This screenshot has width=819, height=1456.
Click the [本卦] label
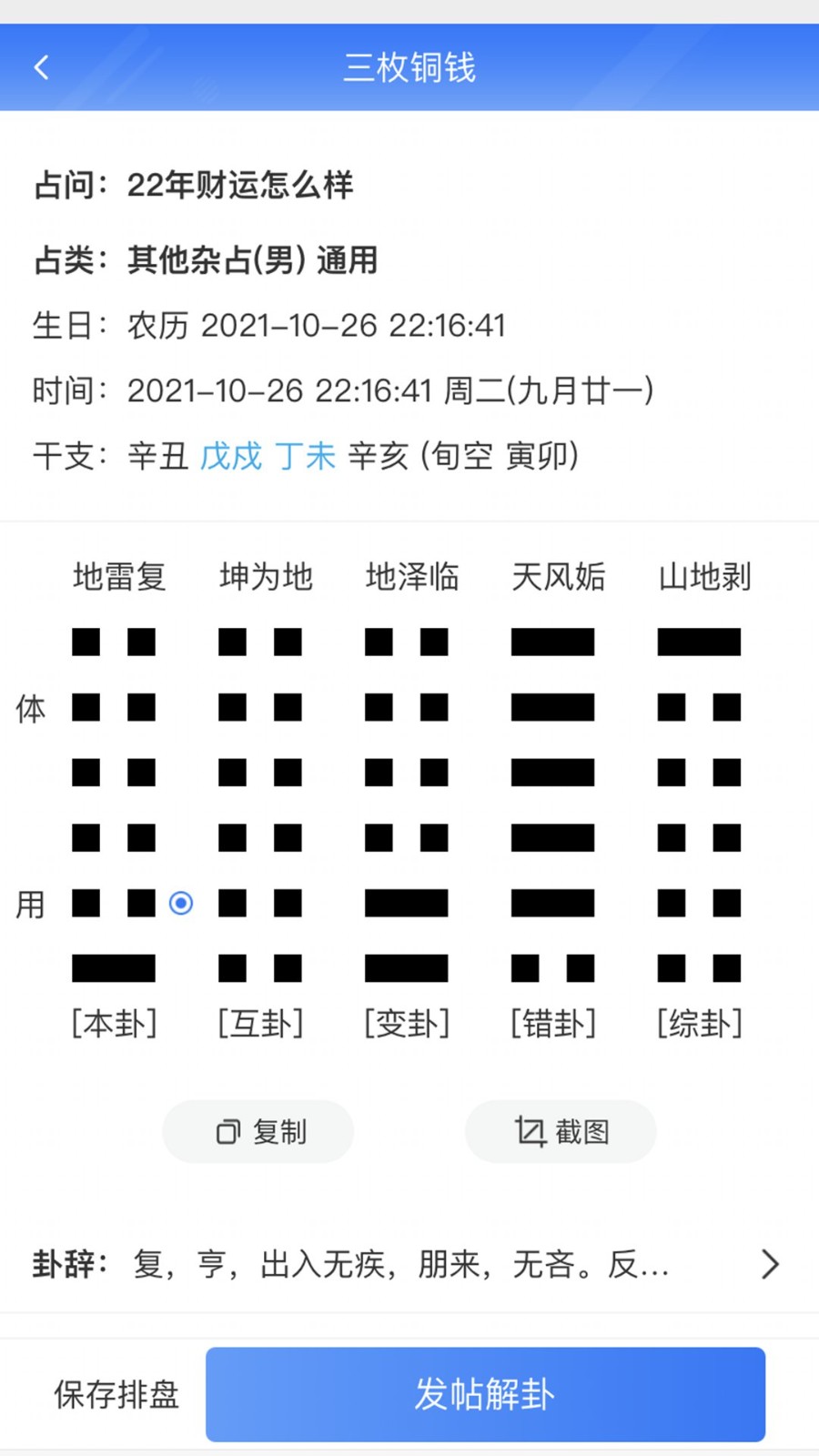pos(115,1023)
